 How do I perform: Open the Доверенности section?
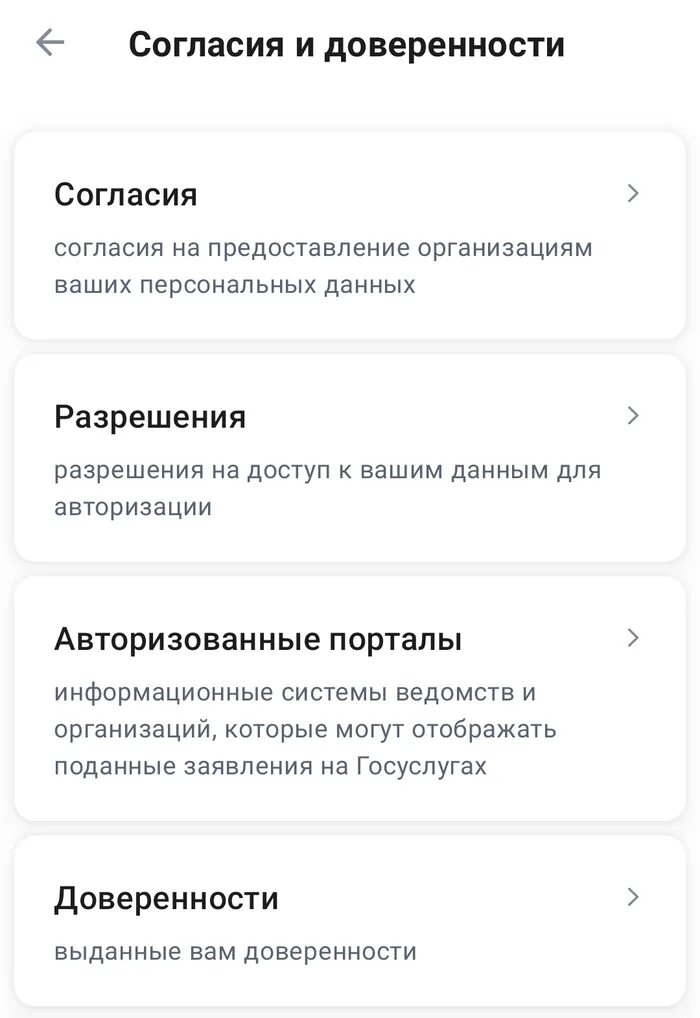(x=349, y=920)
